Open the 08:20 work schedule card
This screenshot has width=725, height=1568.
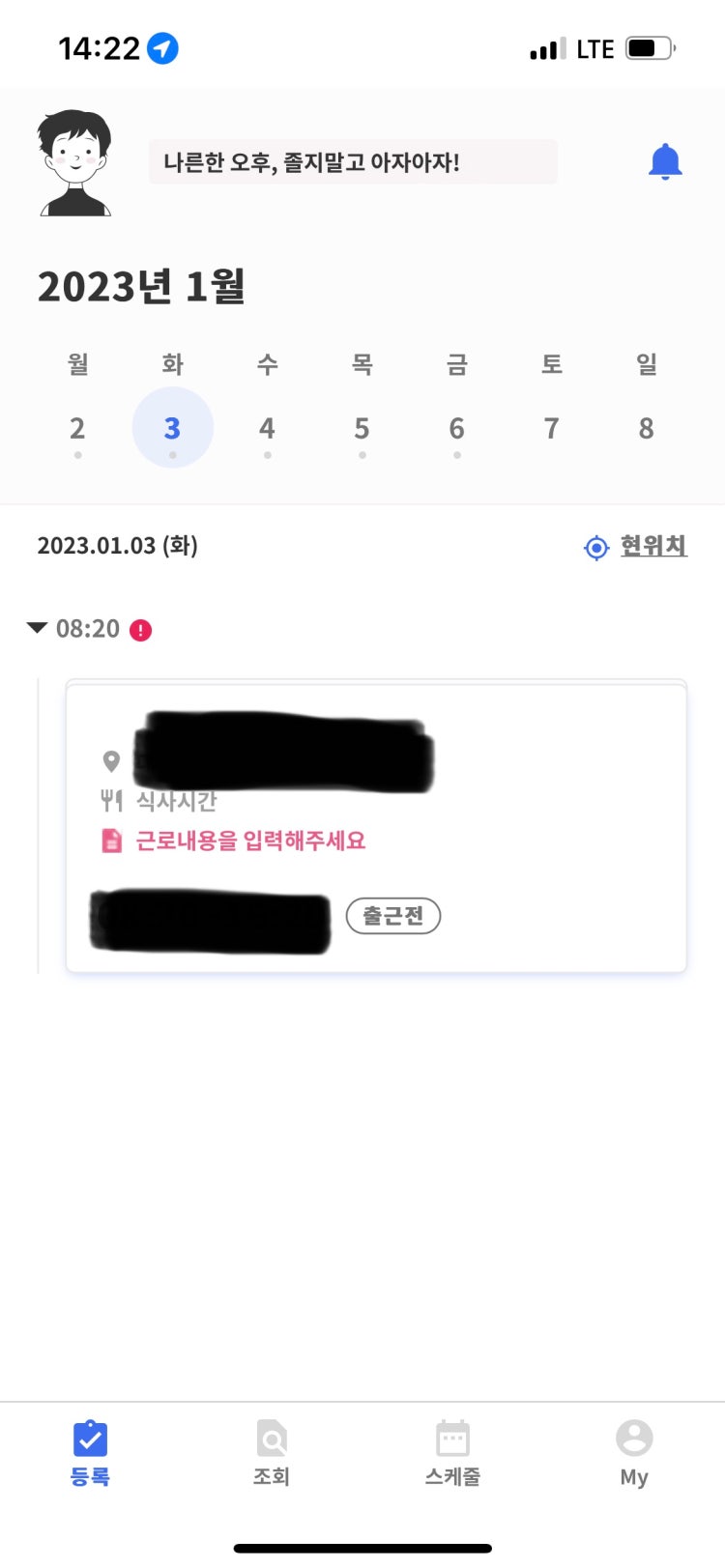click(376, 827)
